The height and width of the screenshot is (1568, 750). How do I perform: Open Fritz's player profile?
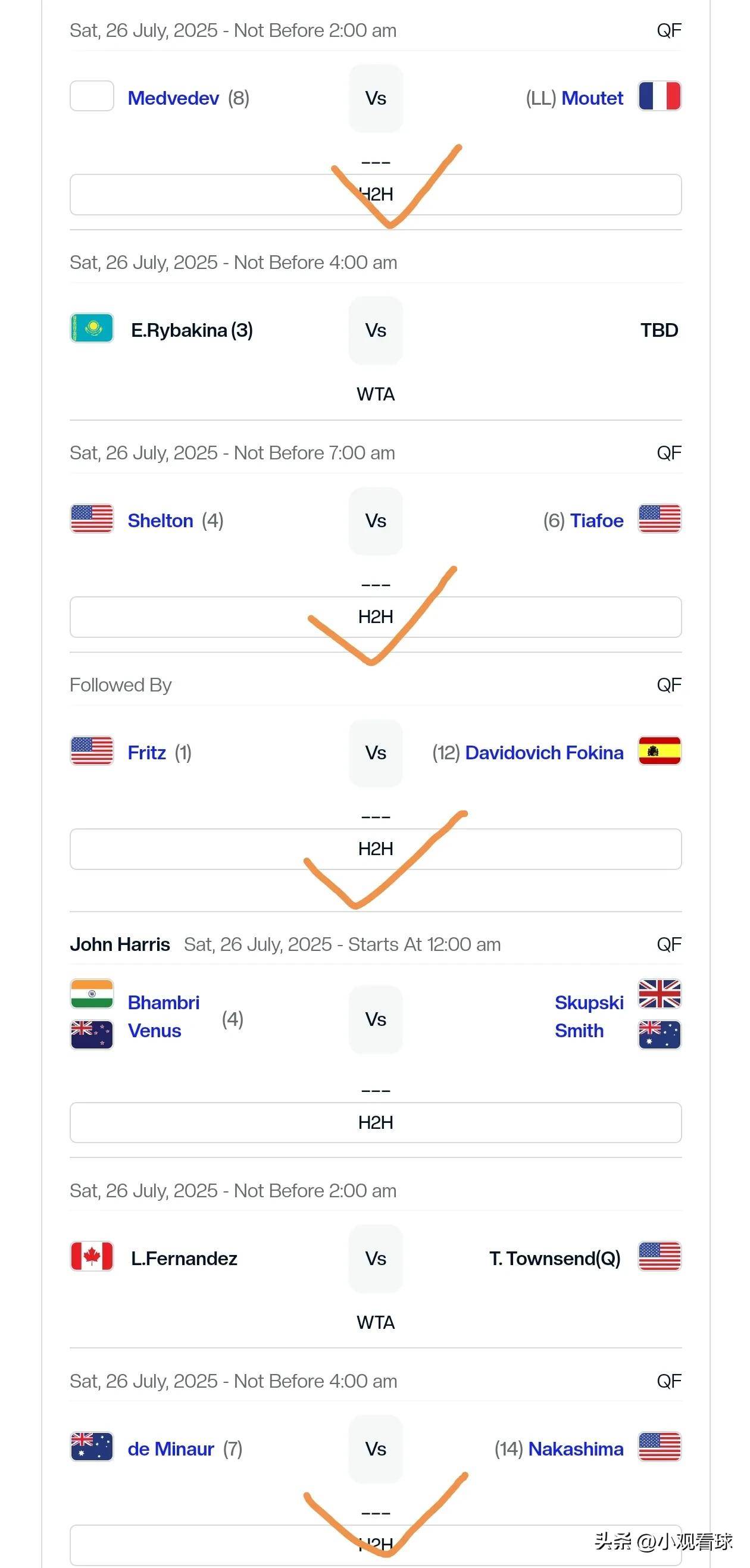pyautogui.click(x=146, y=752)
